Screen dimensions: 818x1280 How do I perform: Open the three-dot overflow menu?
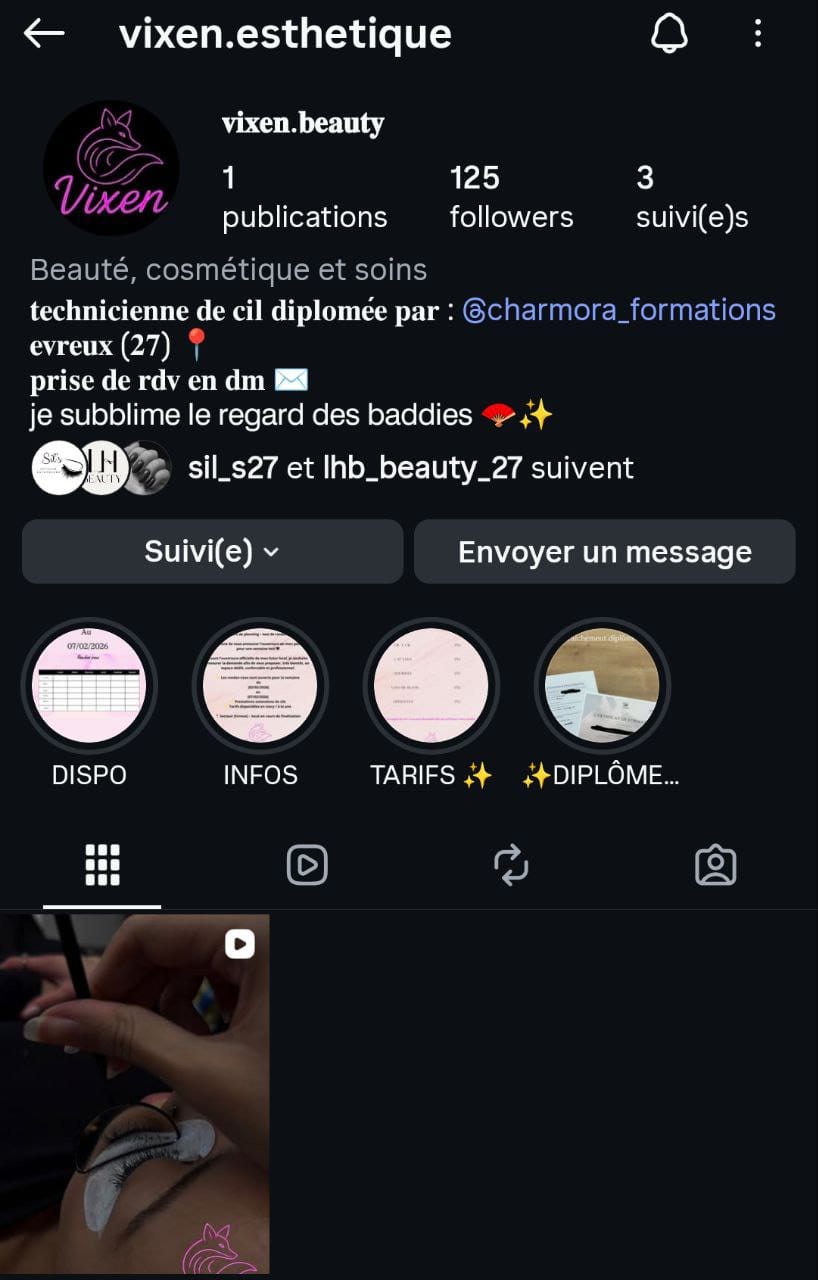pos(758,34)
